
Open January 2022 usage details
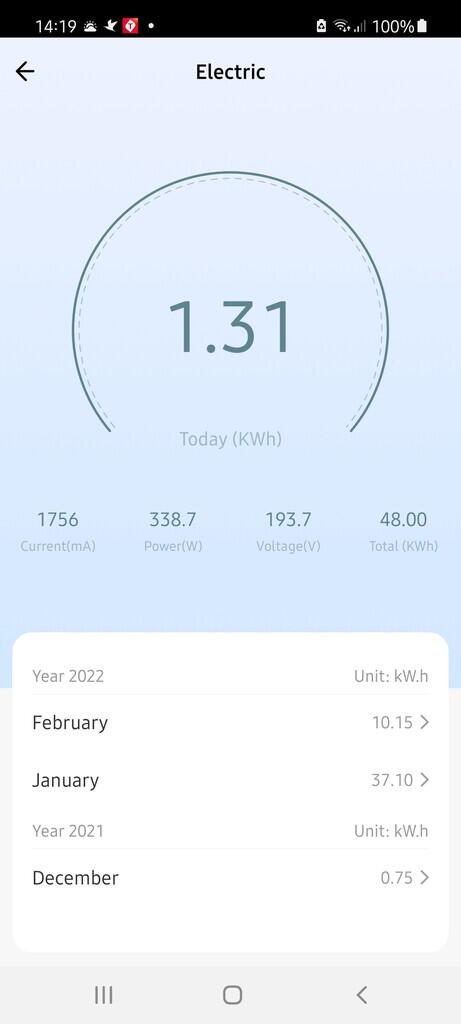[230, 780]
